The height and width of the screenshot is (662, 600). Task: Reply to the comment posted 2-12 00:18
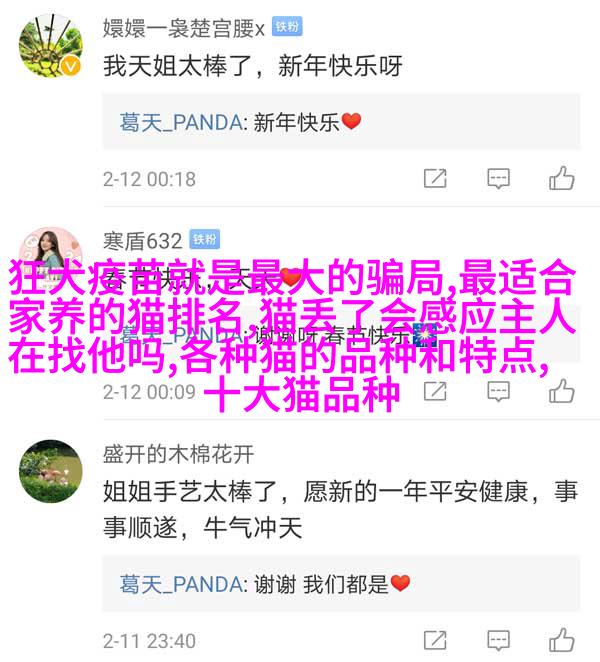498,179
